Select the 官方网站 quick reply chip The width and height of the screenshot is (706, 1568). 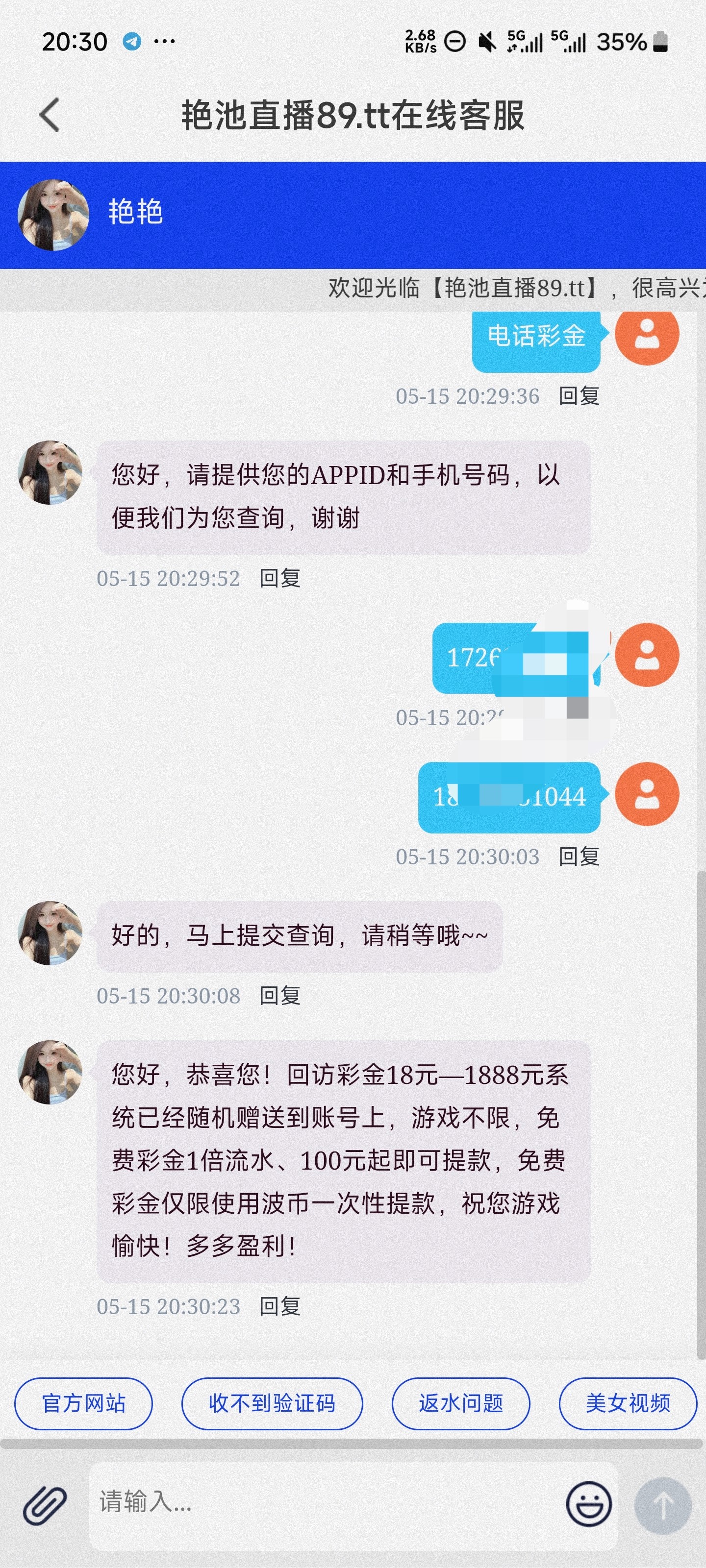click(x=83, y=1403)
